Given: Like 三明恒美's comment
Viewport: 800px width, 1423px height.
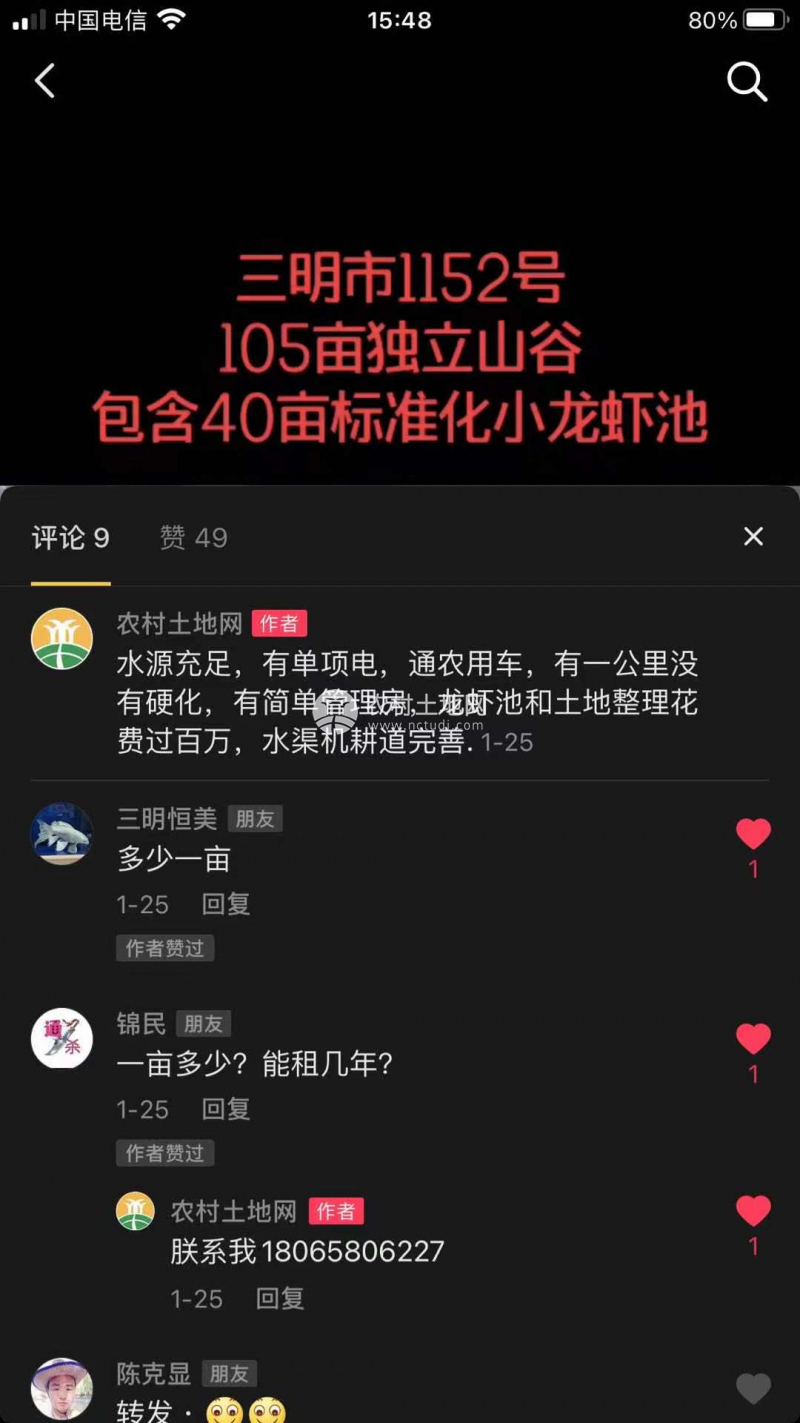Looking at the screenshot, I should click(x=753, y=834).
